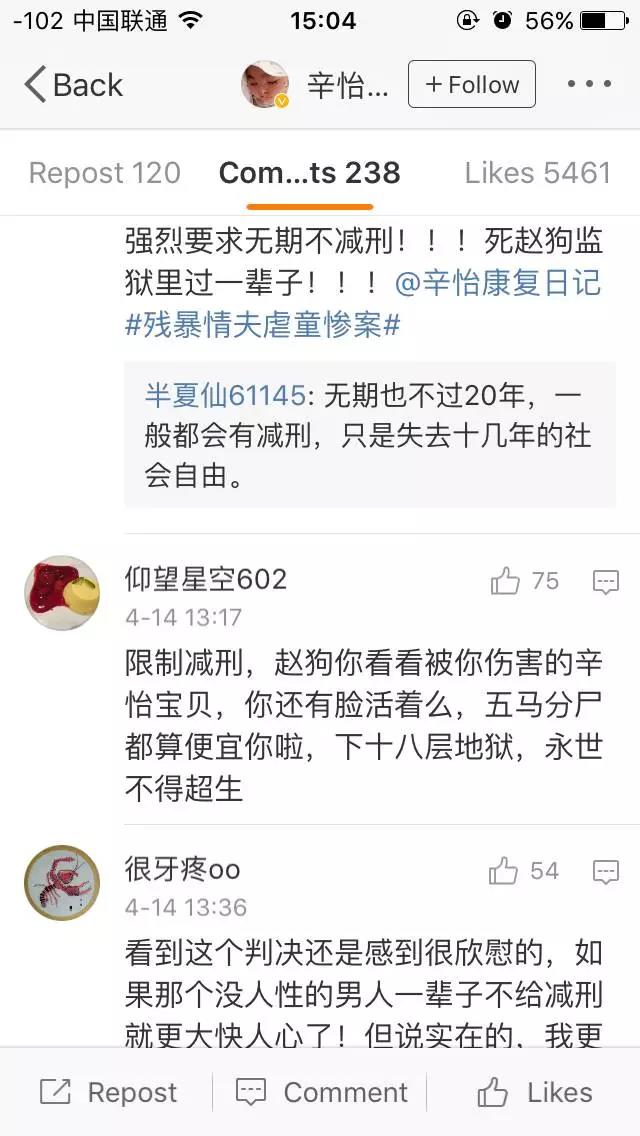Go back using the Back button

click(x=74, y=85)
